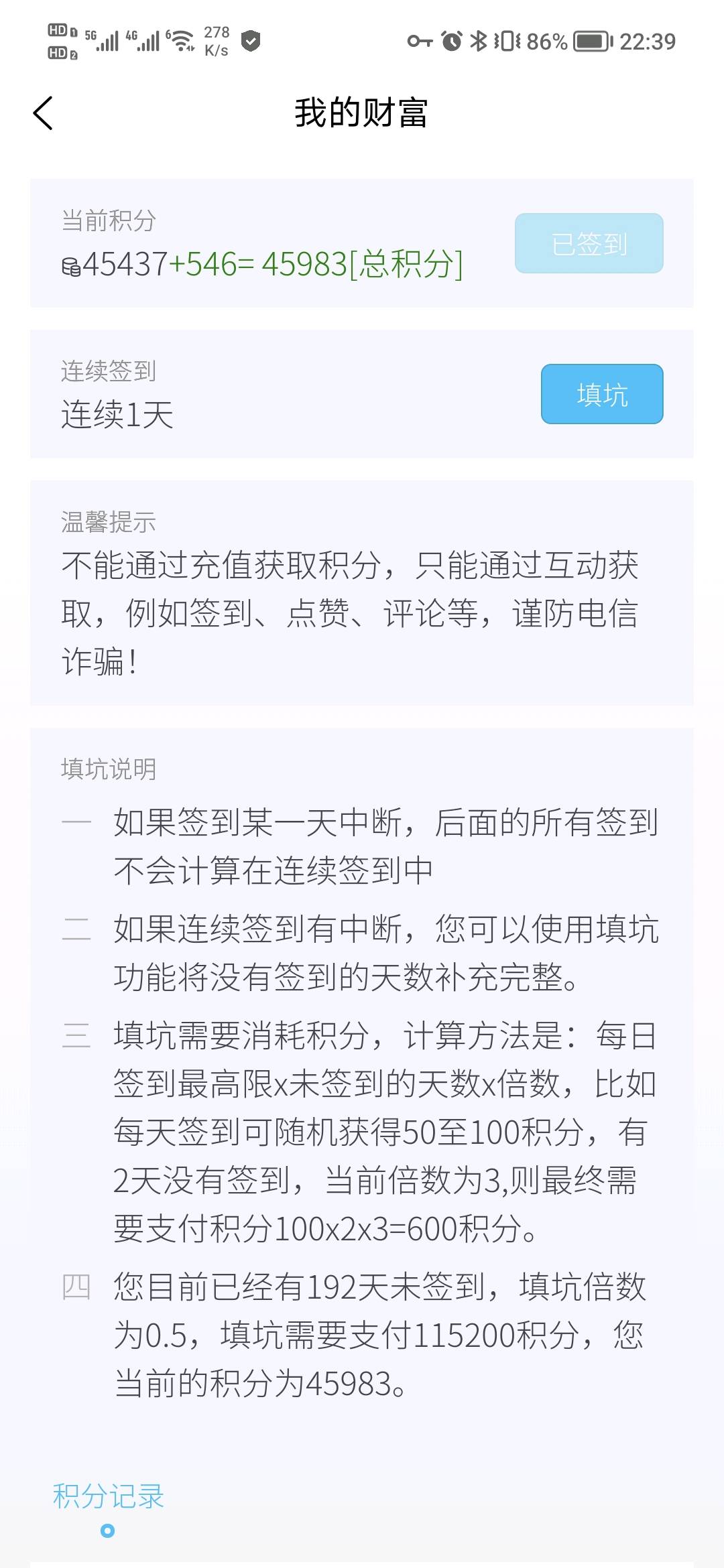The image size is (724, 1568).
Task: Tap the Bluetooth icon in the status bar
Action: pyautogui.click(x=480, y=42)
